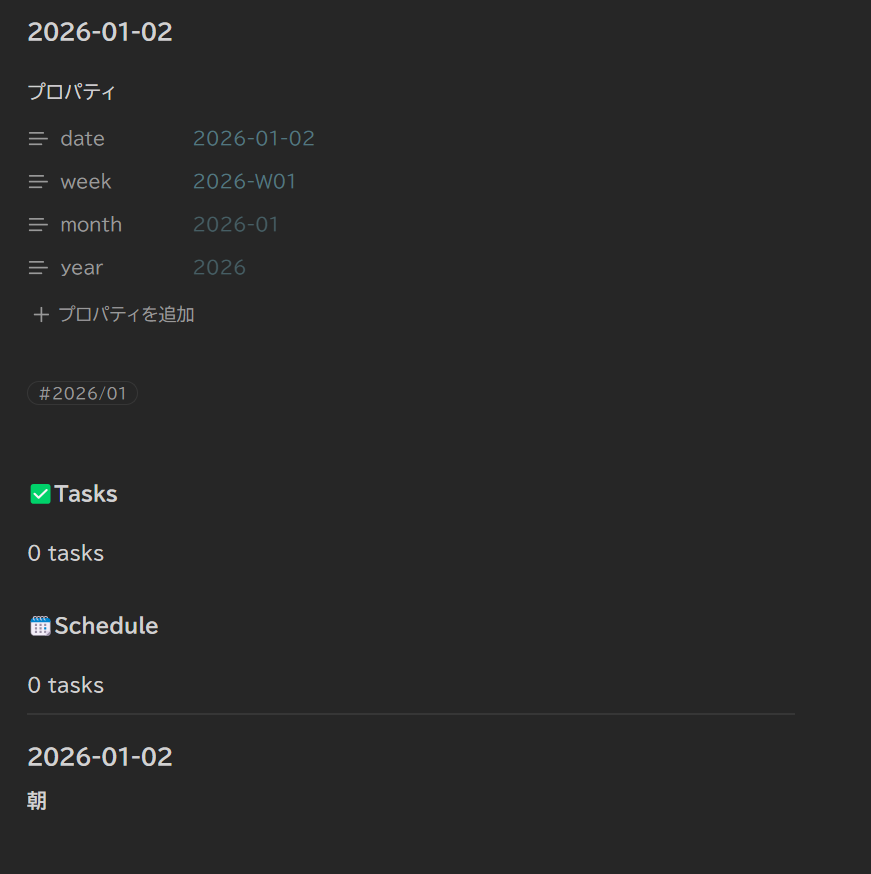Open the #2026/01 tag
Viewport: 871px width, 874px height.
pos(82,393)
